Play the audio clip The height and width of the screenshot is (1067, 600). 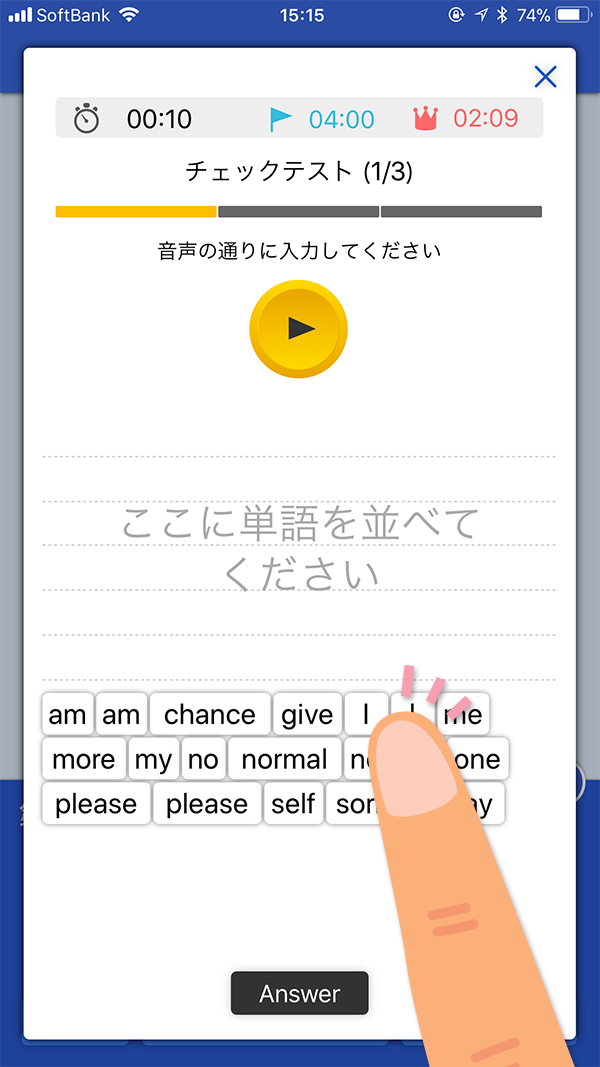coord(298,328)
